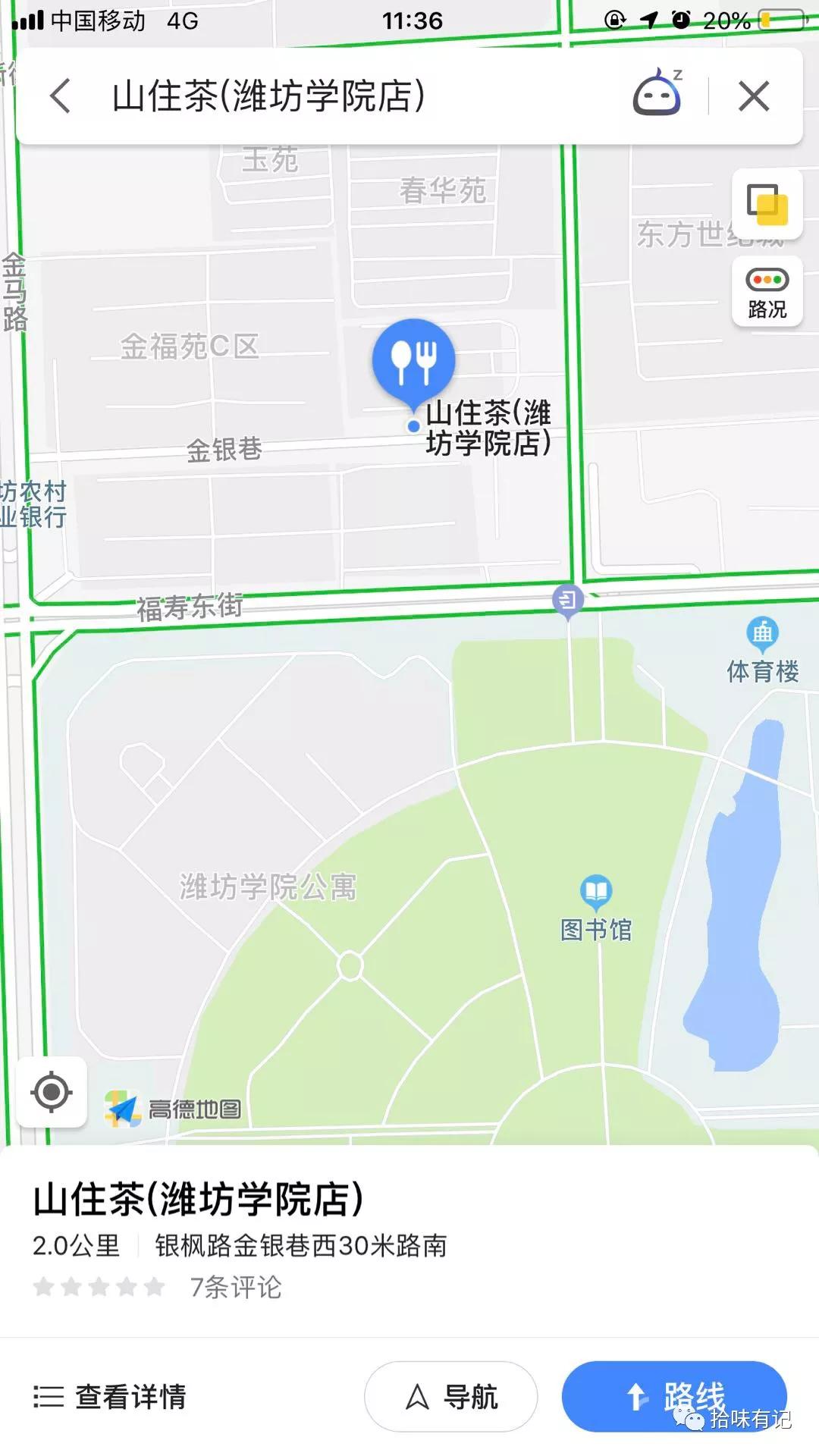Open 7条评论 reviews link
The image size is (819, 1456).
[x=236, y=1287]
